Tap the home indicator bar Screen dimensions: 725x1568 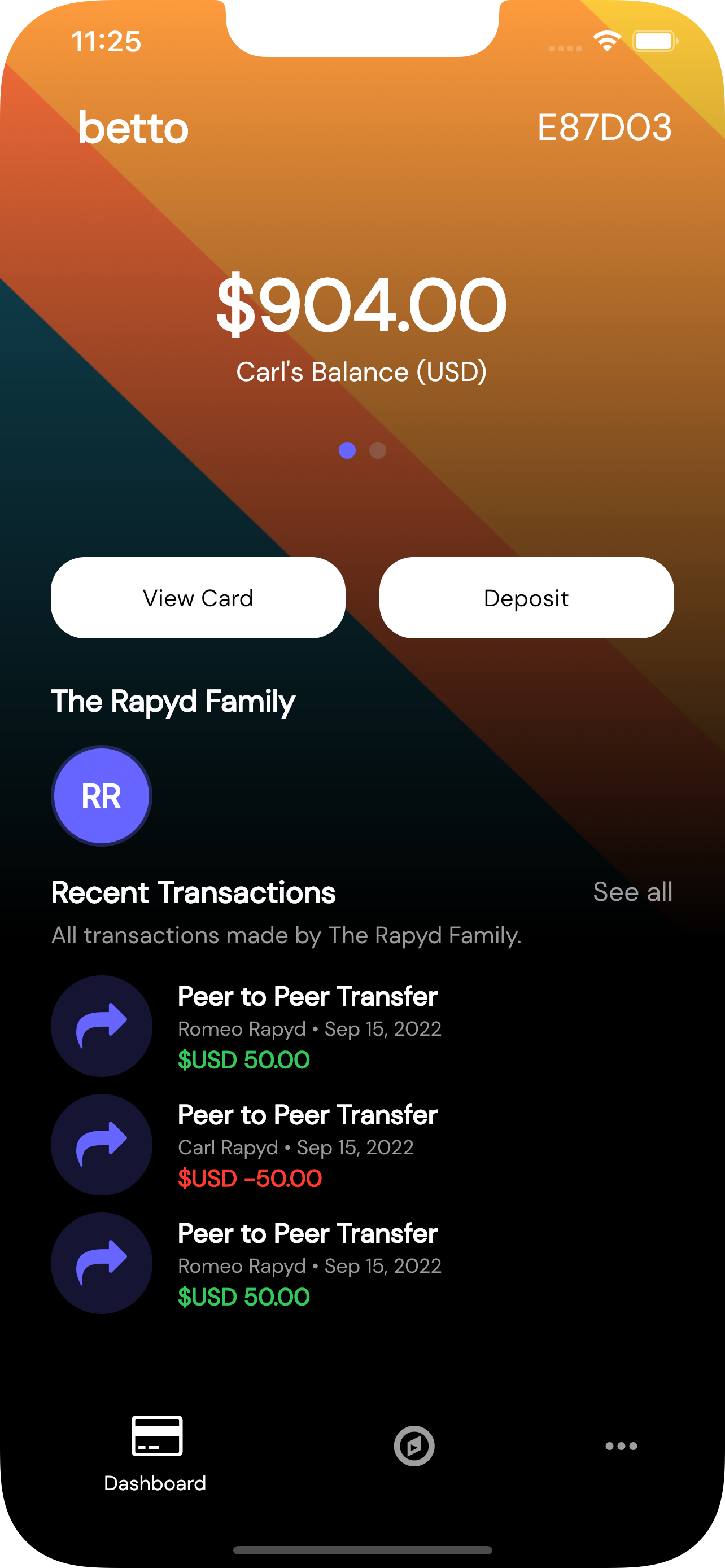pyautogui.click(x=362, y=1549)
